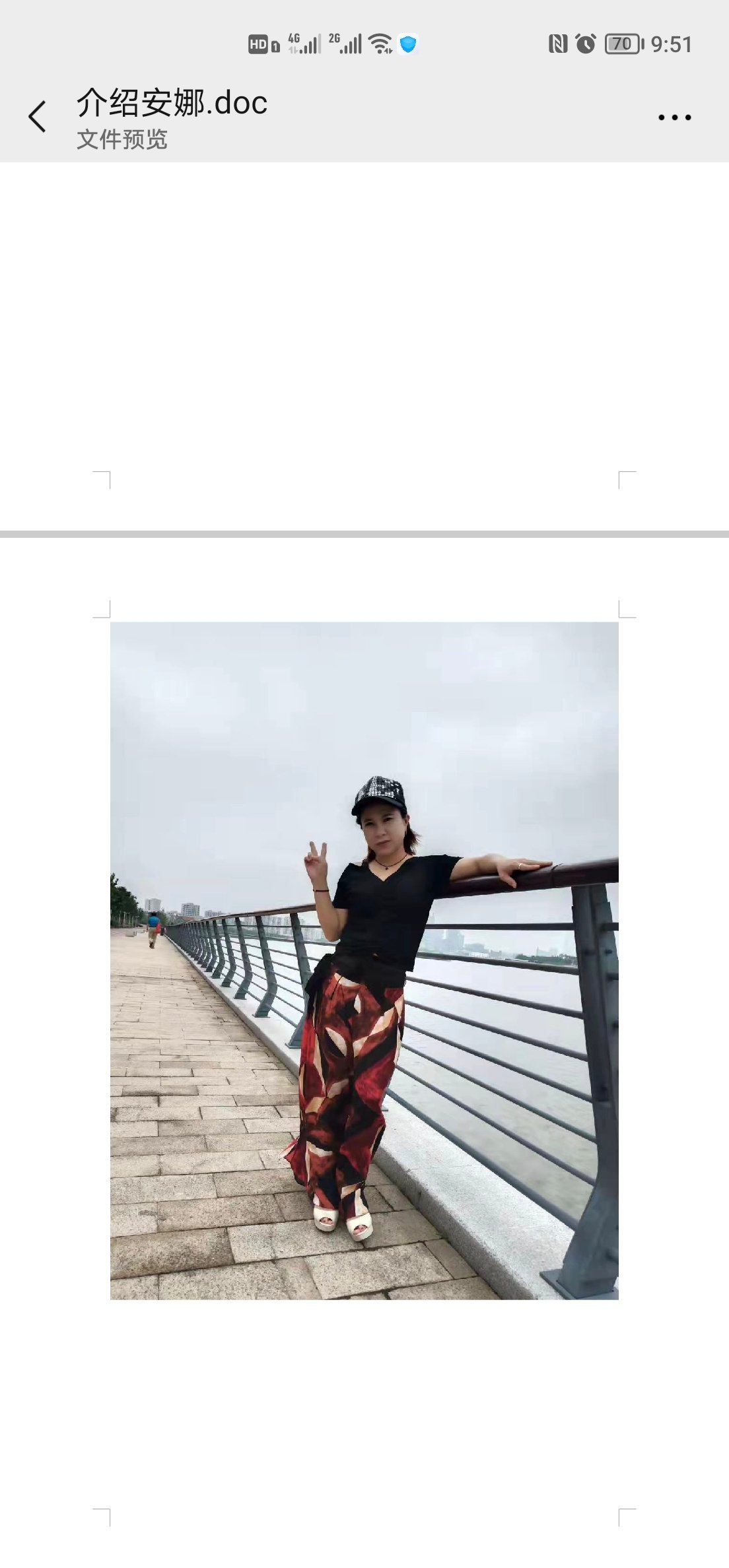Open the three-dot overflow menu
The image size is (729, 1568).
674,118
